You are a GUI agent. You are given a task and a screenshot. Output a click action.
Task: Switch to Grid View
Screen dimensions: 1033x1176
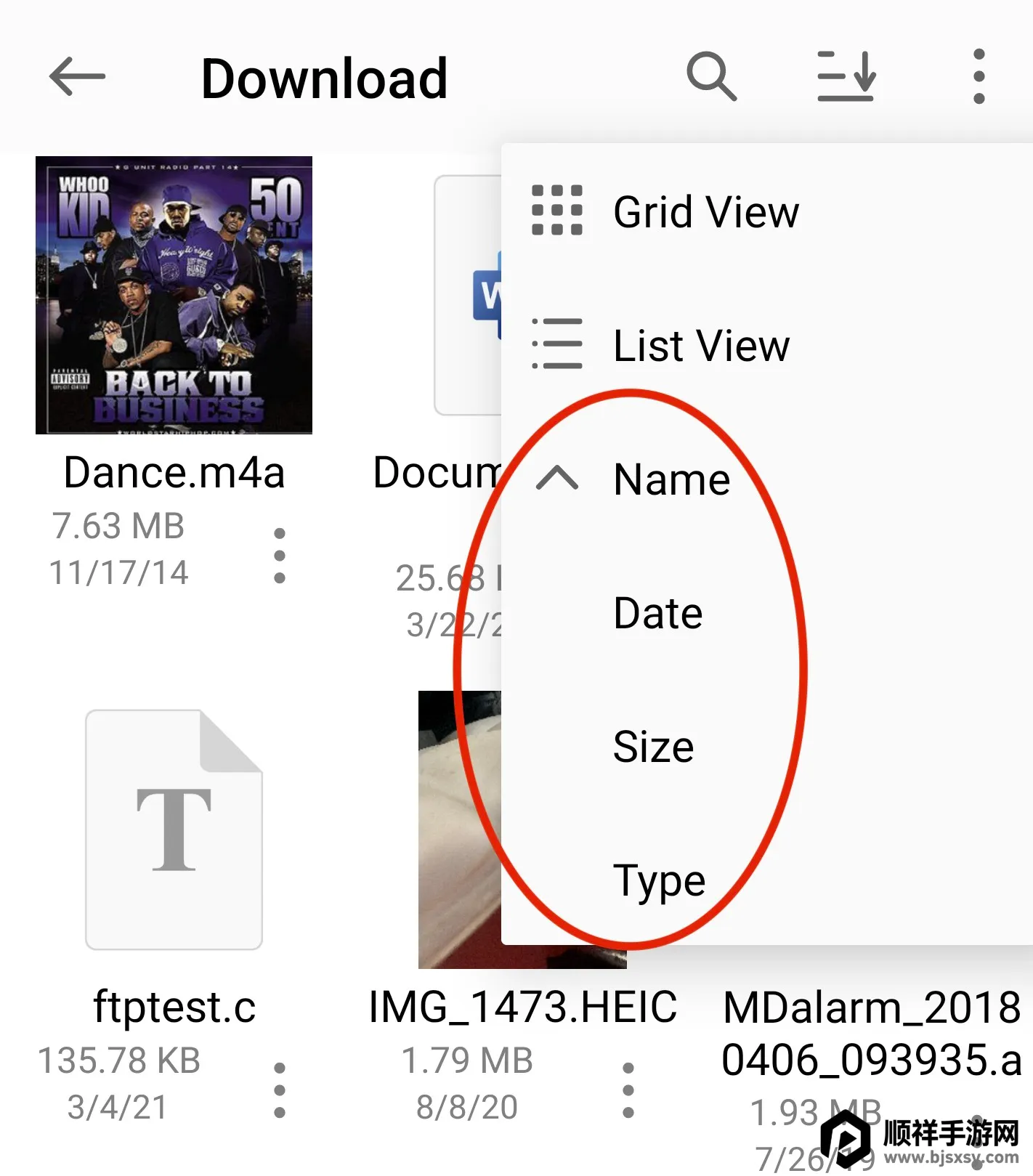coord(705,211)
